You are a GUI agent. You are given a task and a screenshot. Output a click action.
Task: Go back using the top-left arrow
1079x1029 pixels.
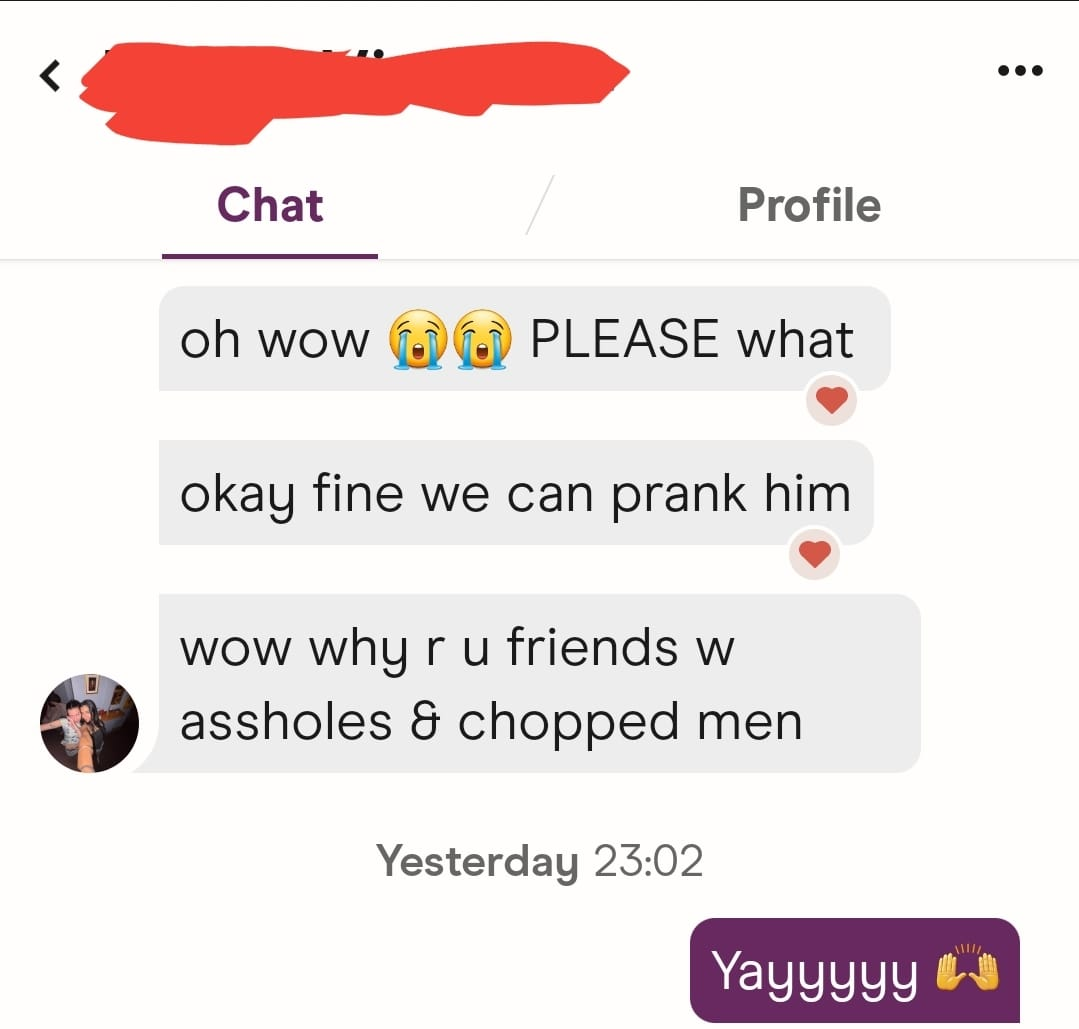click(x=50, y=76)
